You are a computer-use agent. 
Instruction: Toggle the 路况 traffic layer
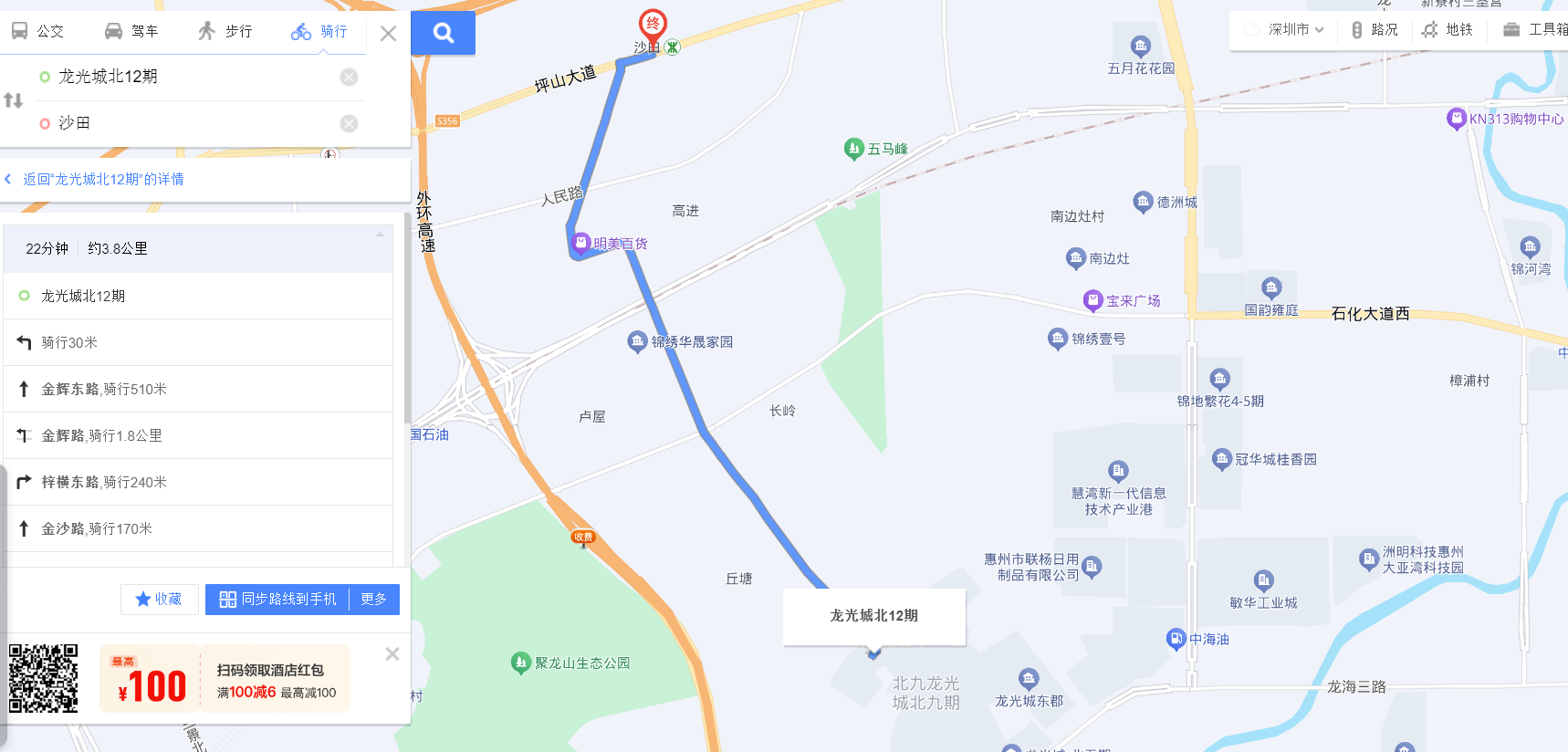pyautogui.click(x=1375, y=30)
